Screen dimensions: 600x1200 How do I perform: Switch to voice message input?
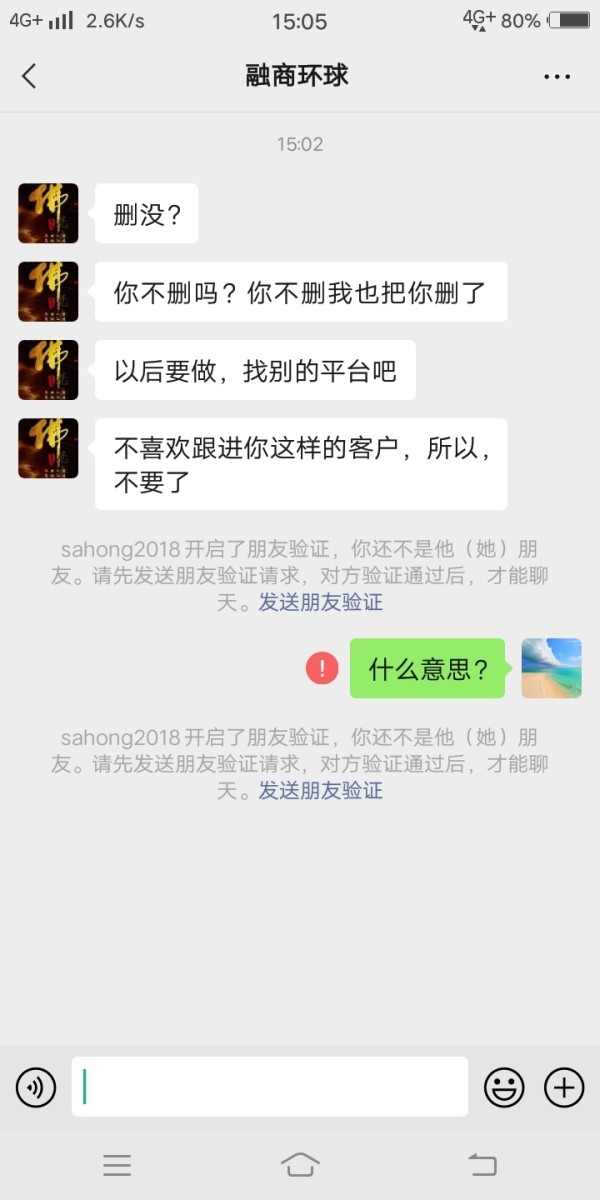coord(36,1087)
